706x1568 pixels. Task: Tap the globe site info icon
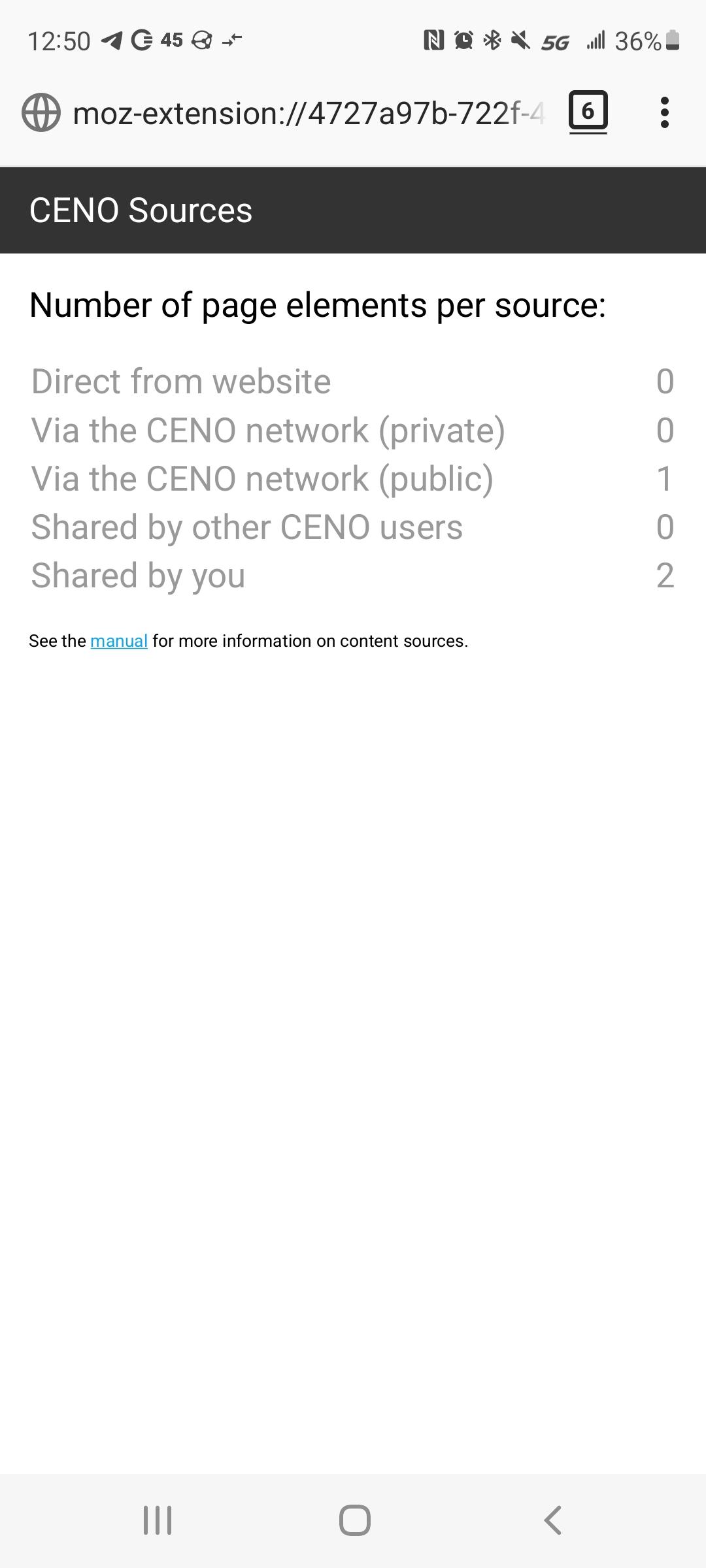click(x=41, y=113)
